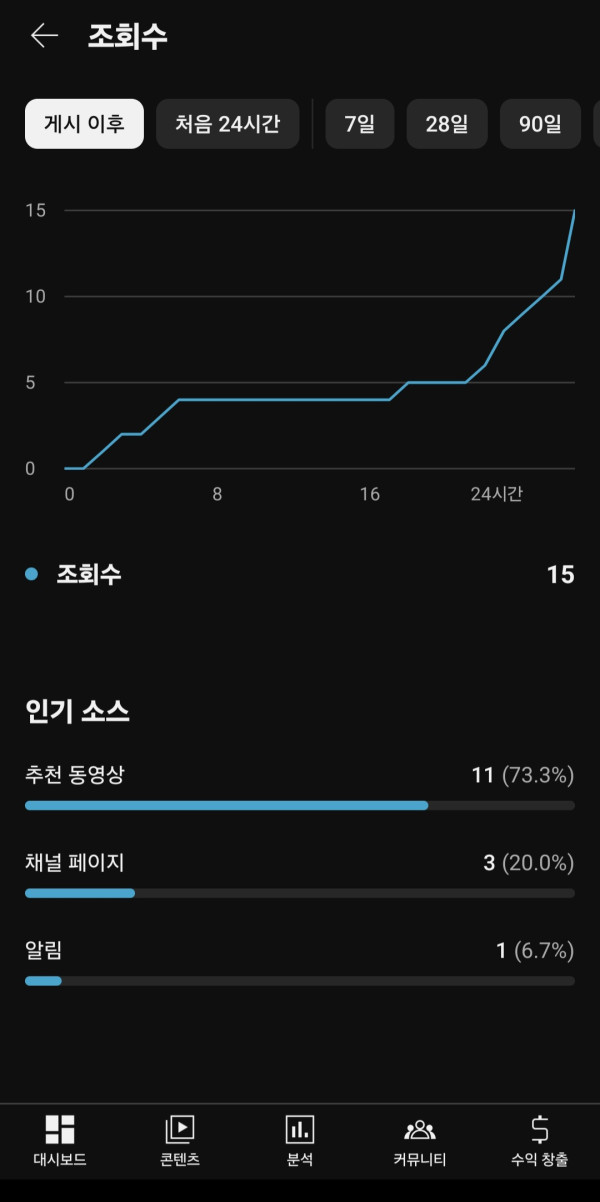Open the 수익 창출 tab
600x1202 pixels.
pos(539,1141)
